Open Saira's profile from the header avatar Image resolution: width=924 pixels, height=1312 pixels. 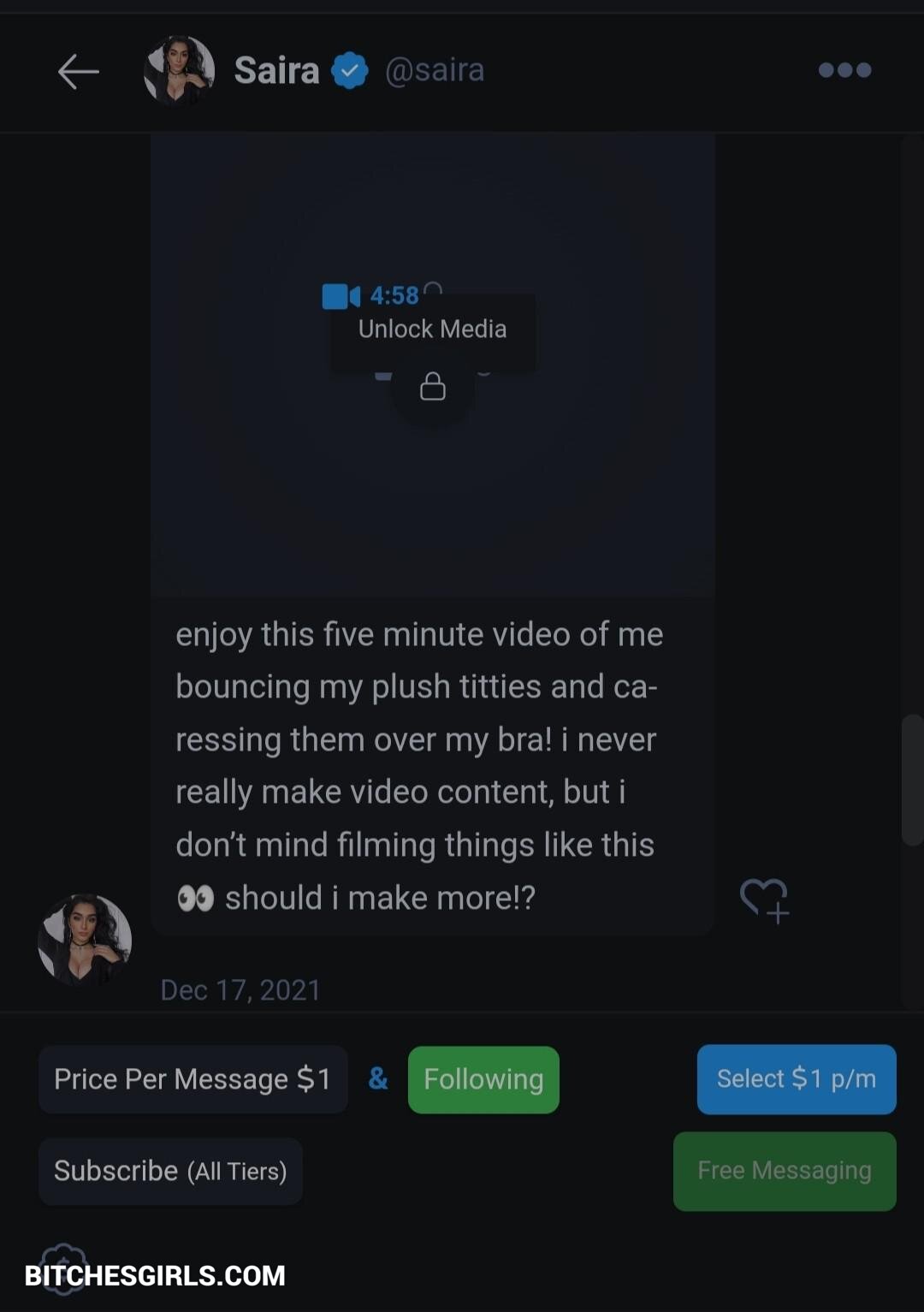[179, 71]
